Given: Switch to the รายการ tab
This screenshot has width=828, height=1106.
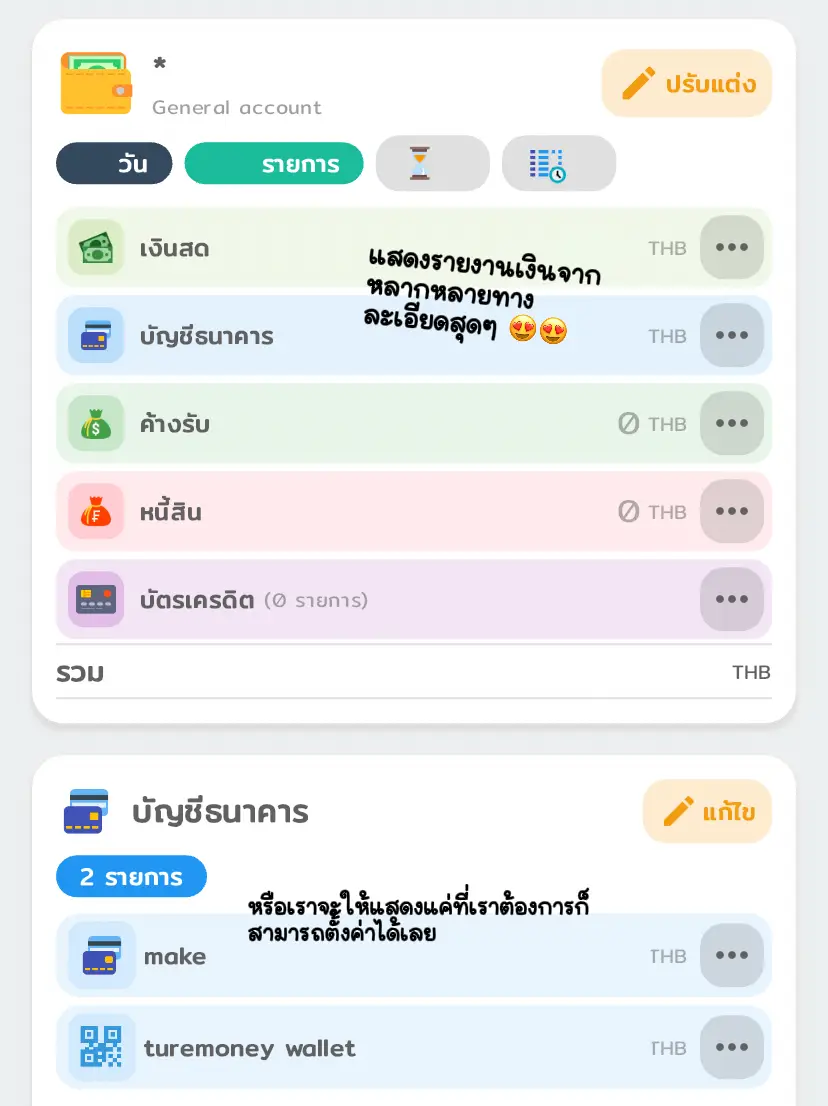Looking at the screenshot, I should tap(273, 163).
